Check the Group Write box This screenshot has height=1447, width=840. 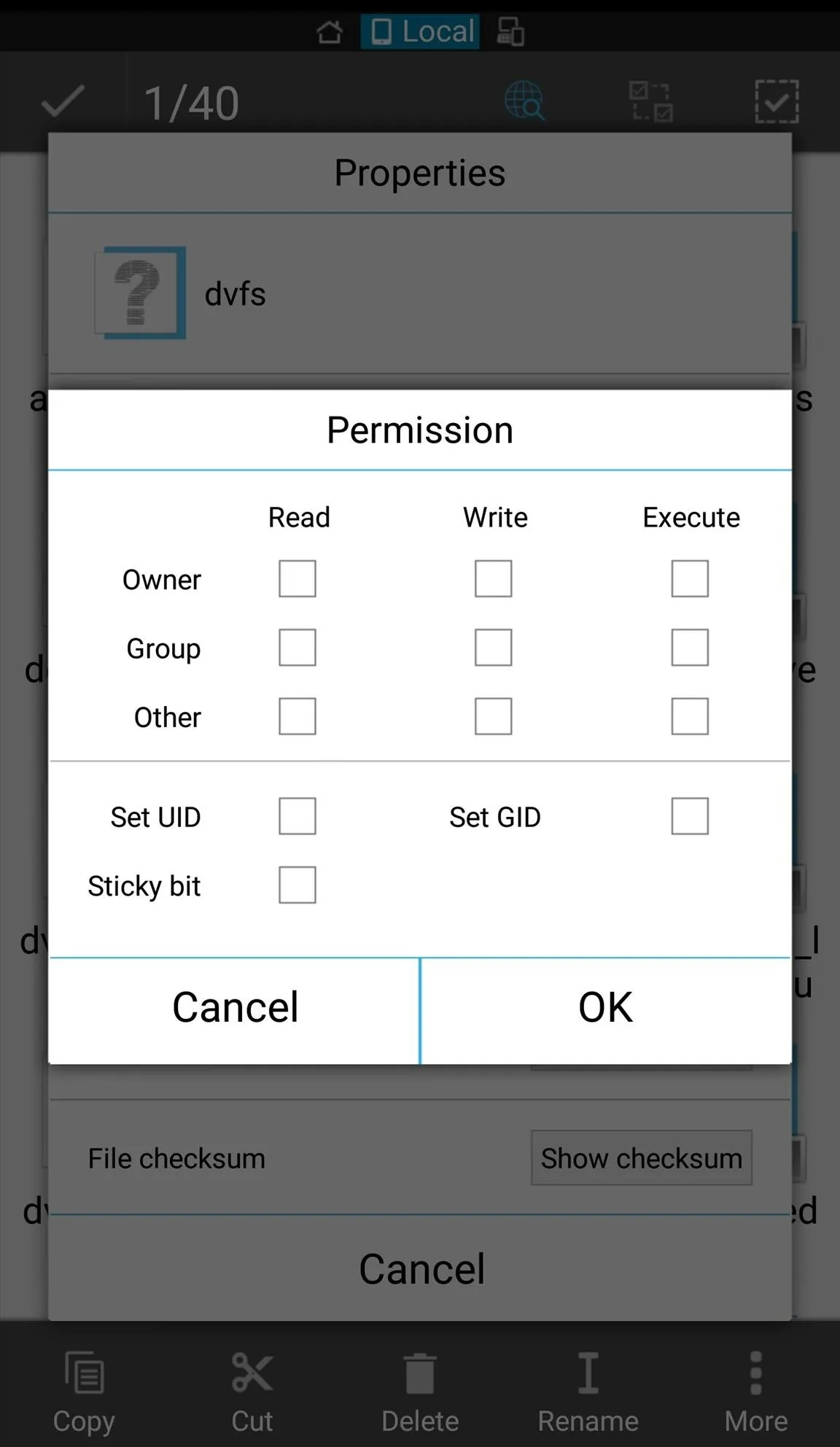click(494, 647)
